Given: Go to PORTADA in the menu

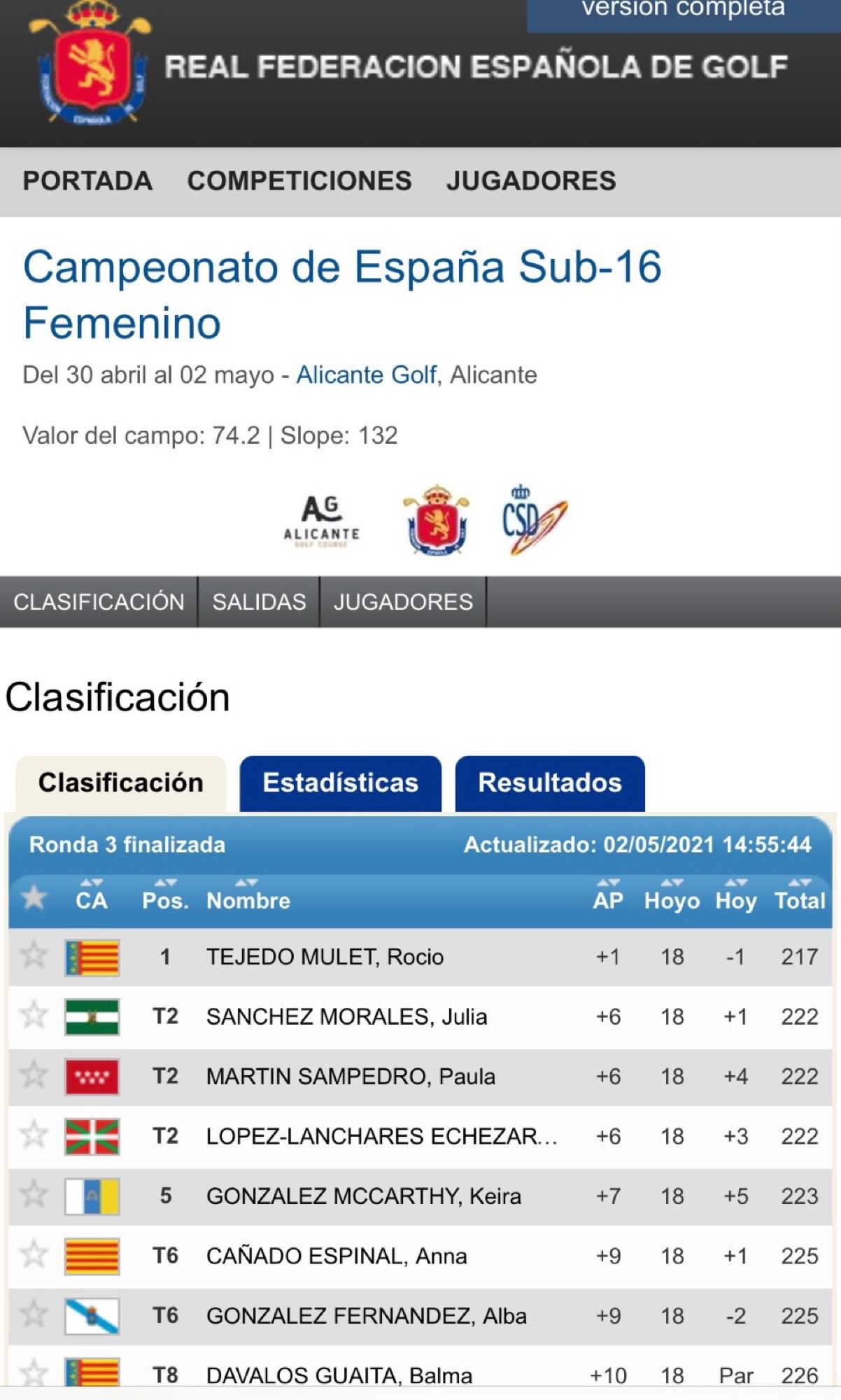Looking at the screenshot, I should pyautogui.click(x=87, y=181).
